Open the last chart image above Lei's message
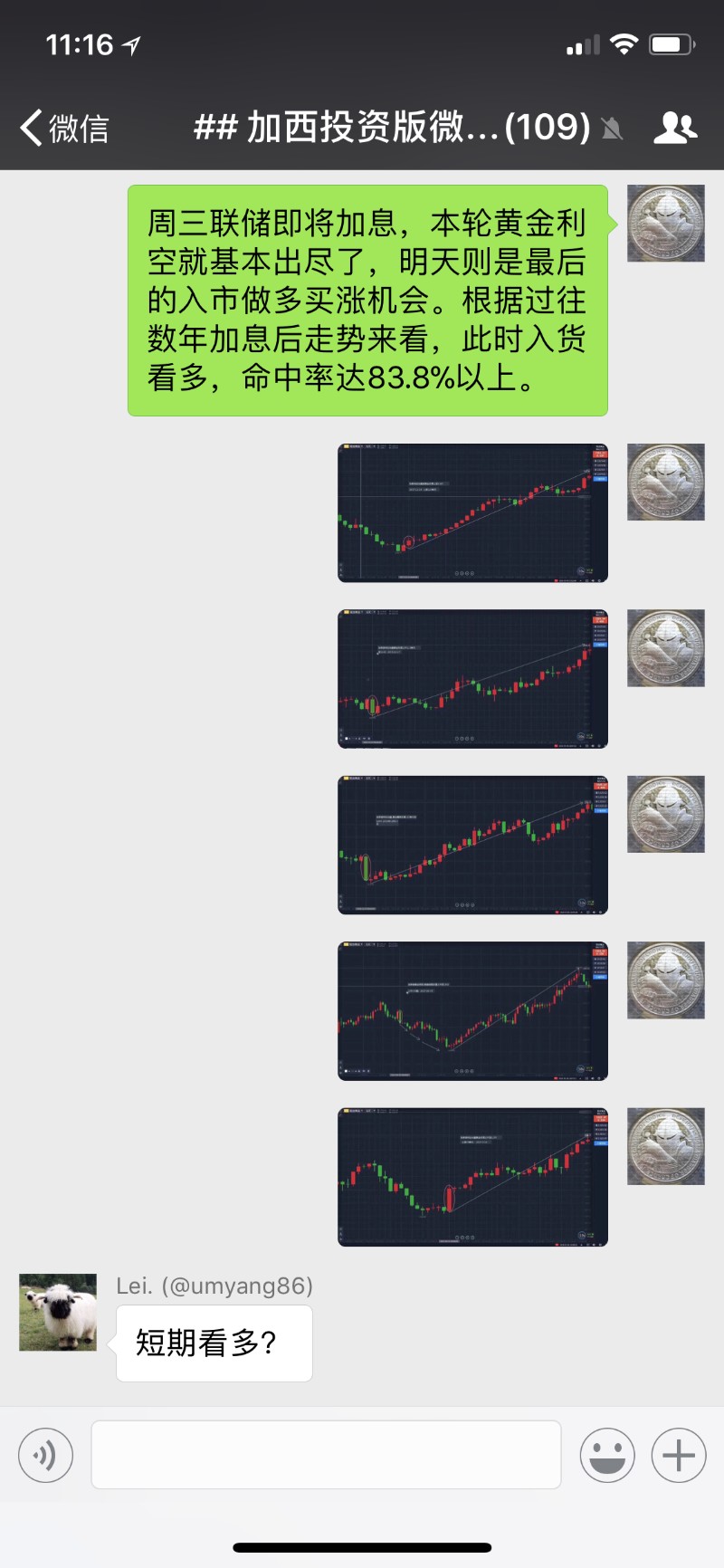This screenshot has width=724, height=1568. point(472,1177)
